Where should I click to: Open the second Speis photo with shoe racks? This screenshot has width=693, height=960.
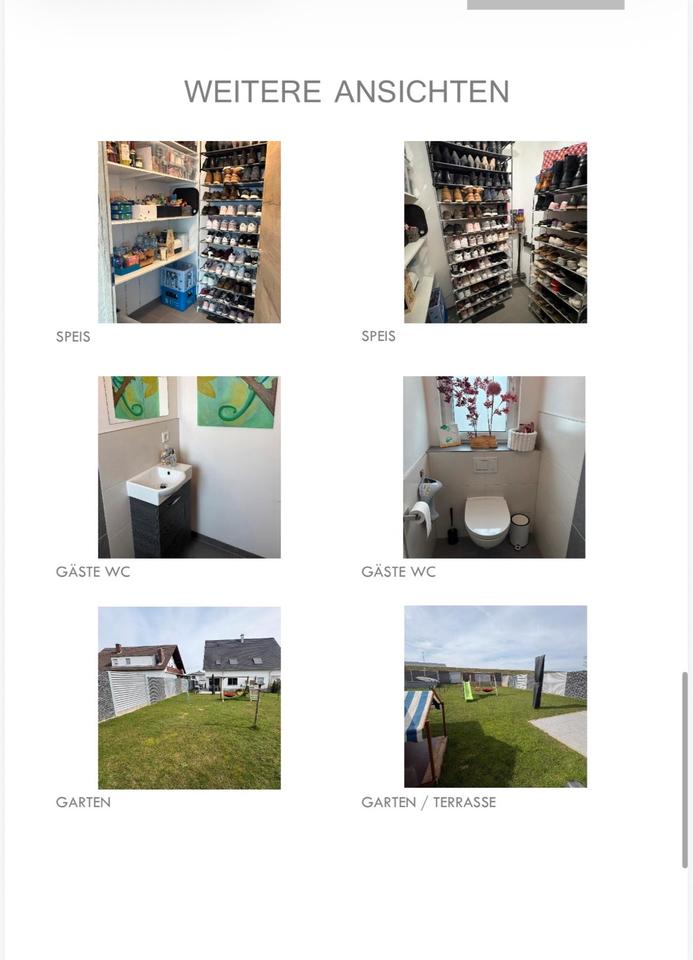[495, 232]
